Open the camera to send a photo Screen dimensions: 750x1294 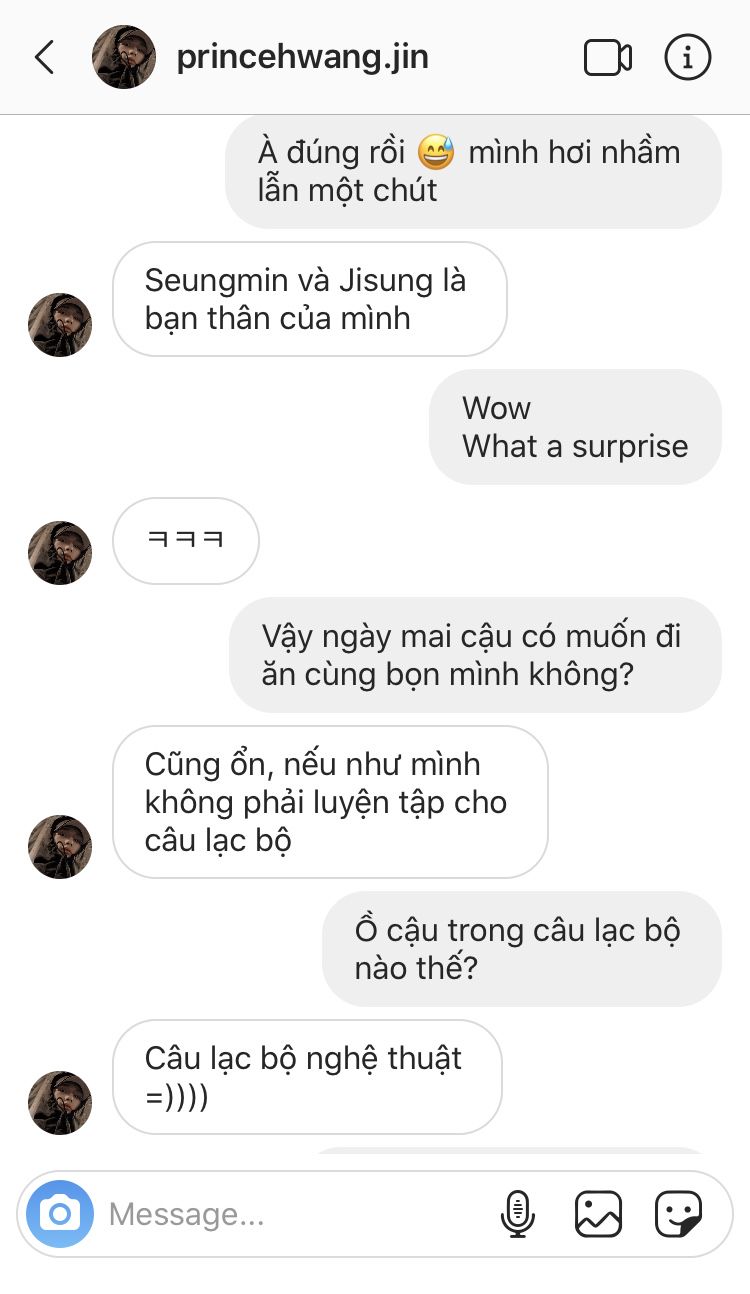[60, 1214]
